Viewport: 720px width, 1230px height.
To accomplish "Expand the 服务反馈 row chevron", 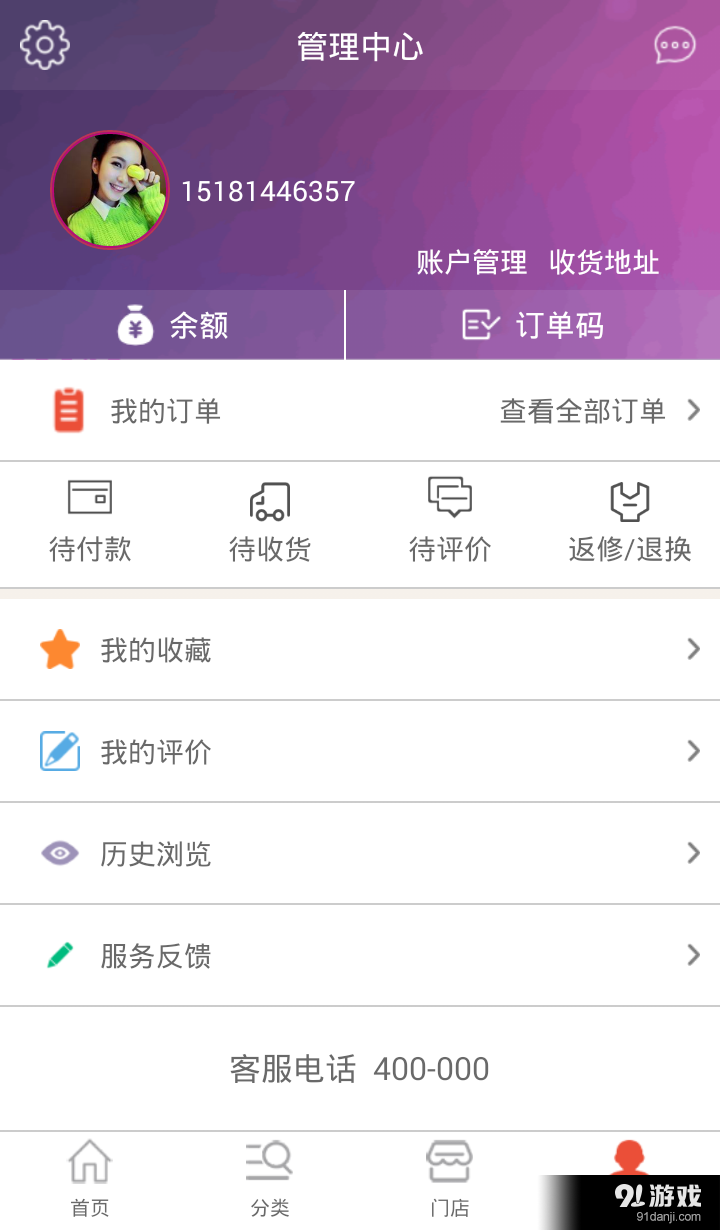I will pyautogui.click(x=693, y=955).
